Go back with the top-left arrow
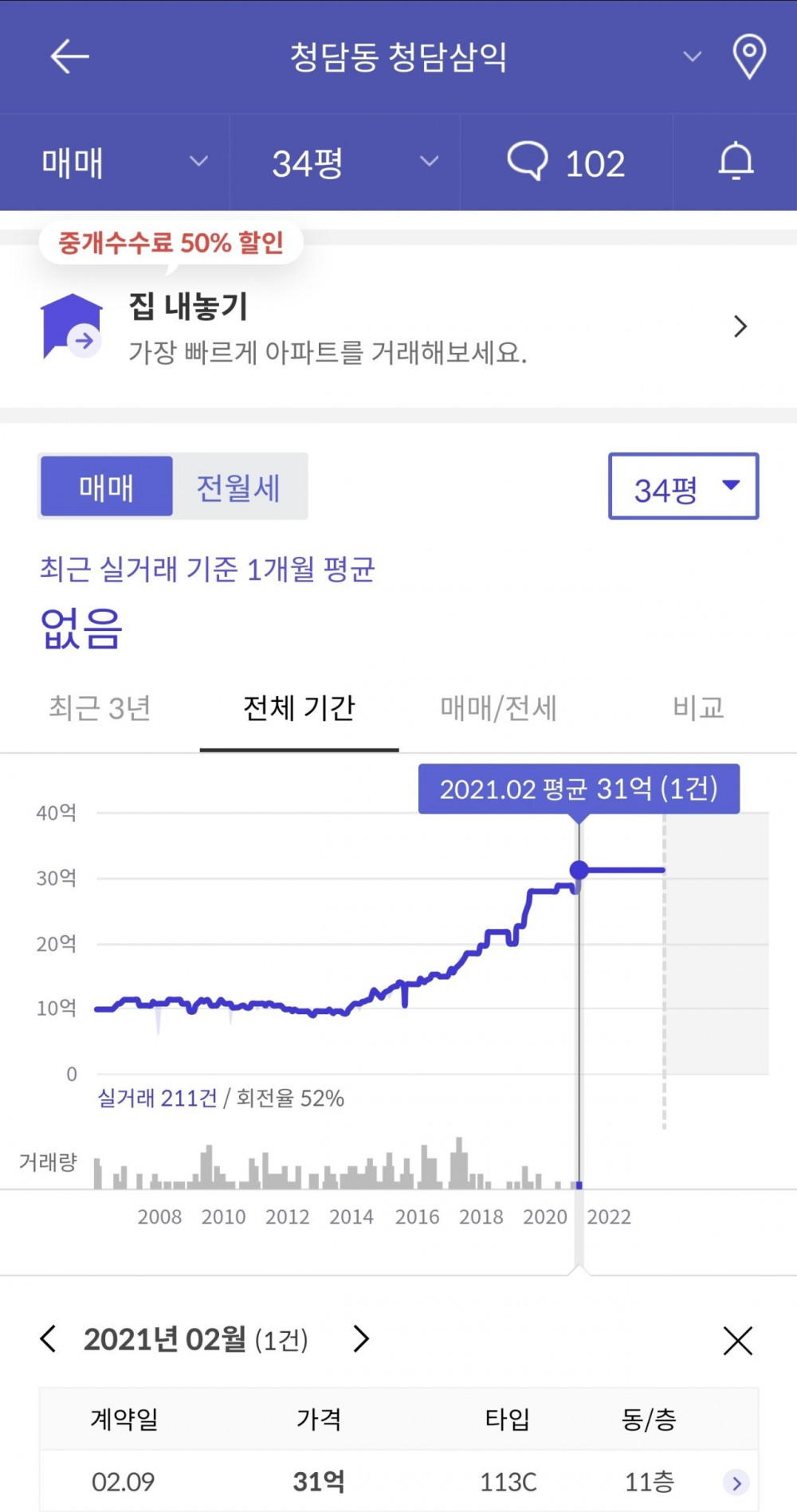The image size is (797, 1512). click(x=69, y=57)
